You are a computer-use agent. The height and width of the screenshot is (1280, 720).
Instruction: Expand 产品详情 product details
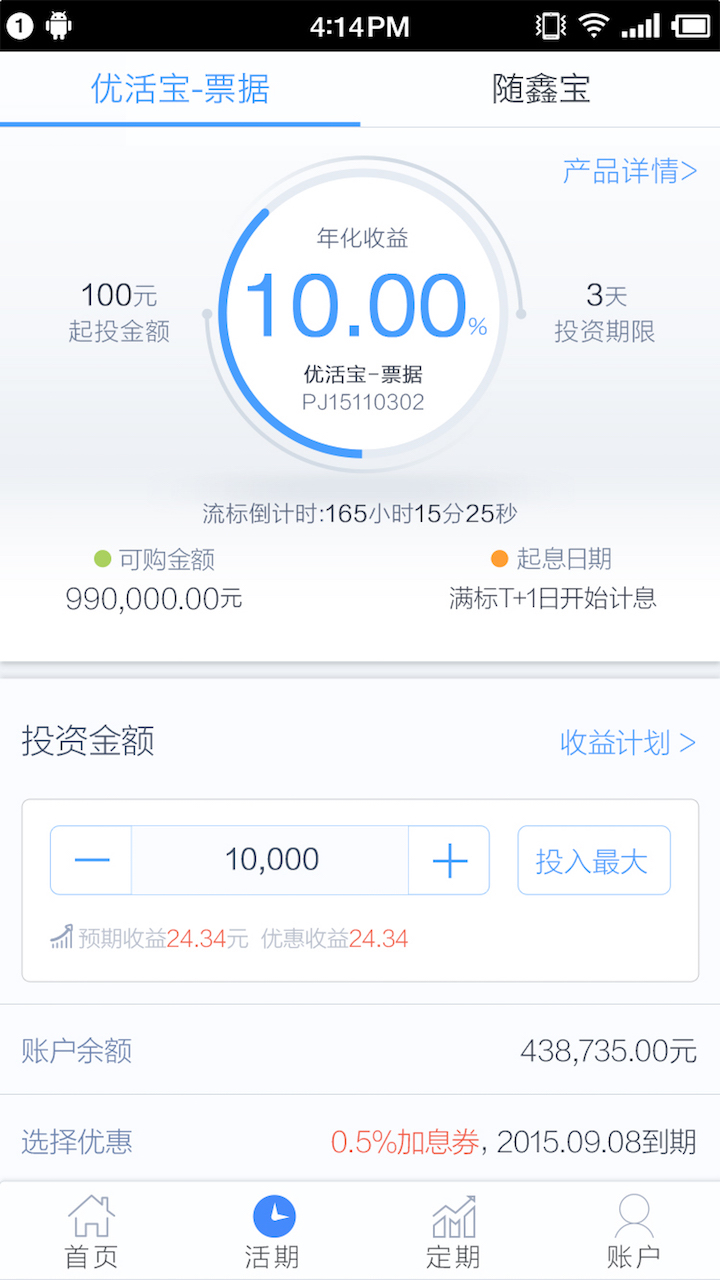click(630, 171)
